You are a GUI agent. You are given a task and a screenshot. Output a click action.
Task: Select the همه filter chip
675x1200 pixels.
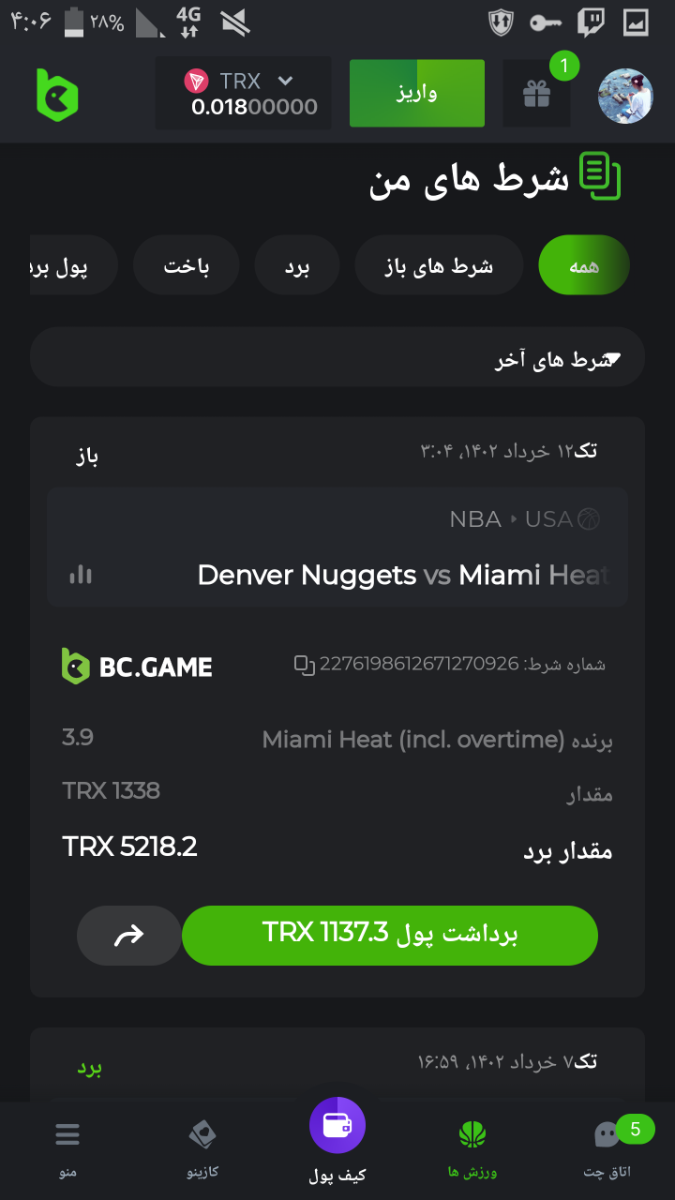[x=584, y=266]
